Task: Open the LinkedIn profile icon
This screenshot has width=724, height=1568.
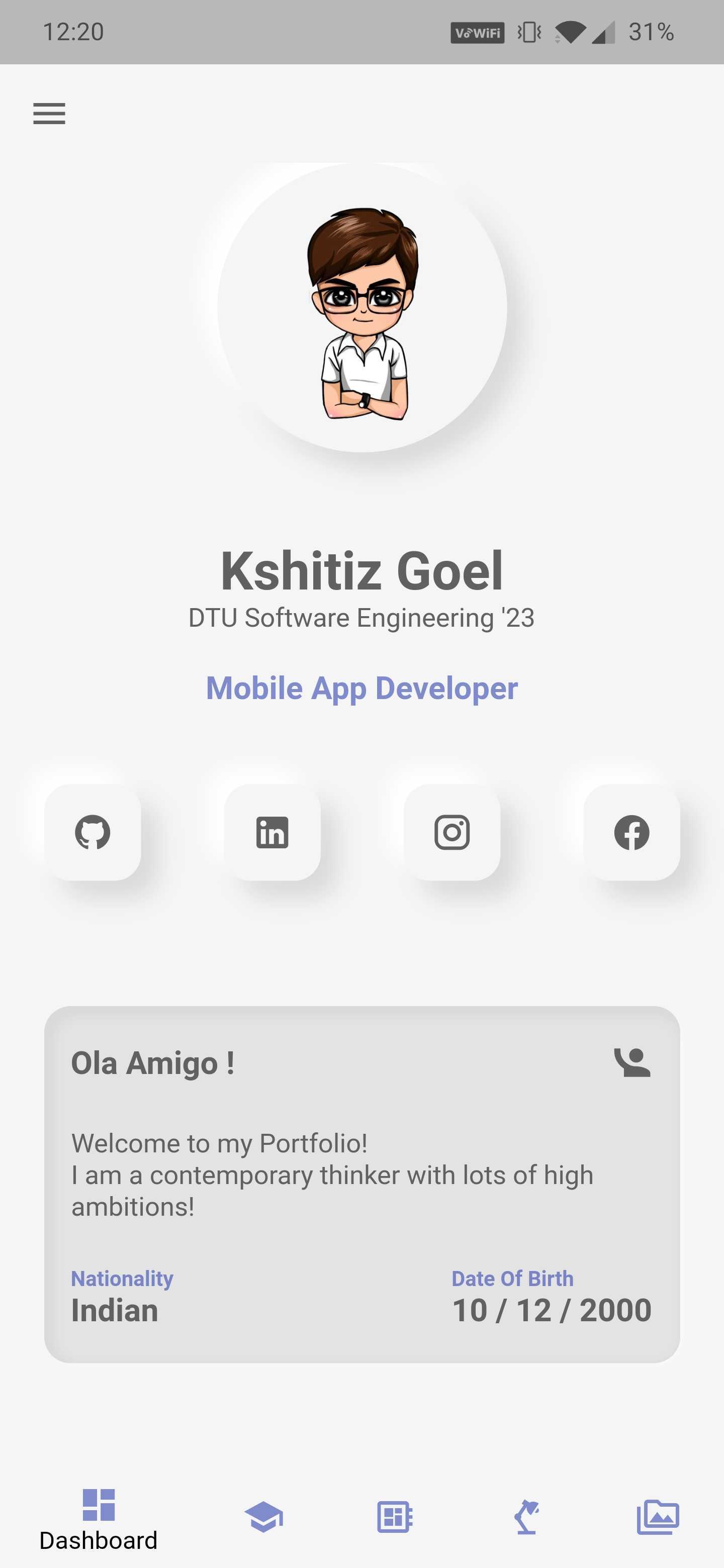Action: [x=272, y=833]
